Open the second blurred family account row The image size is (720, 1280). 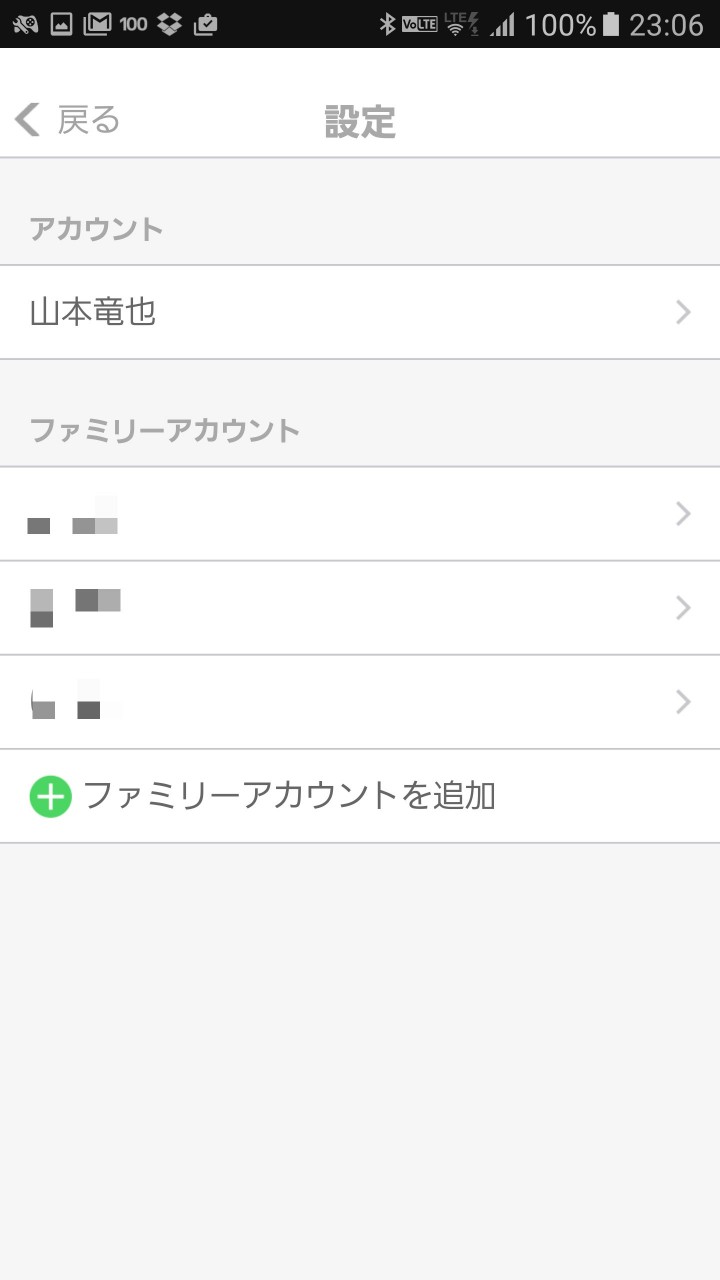click(360, 608)
